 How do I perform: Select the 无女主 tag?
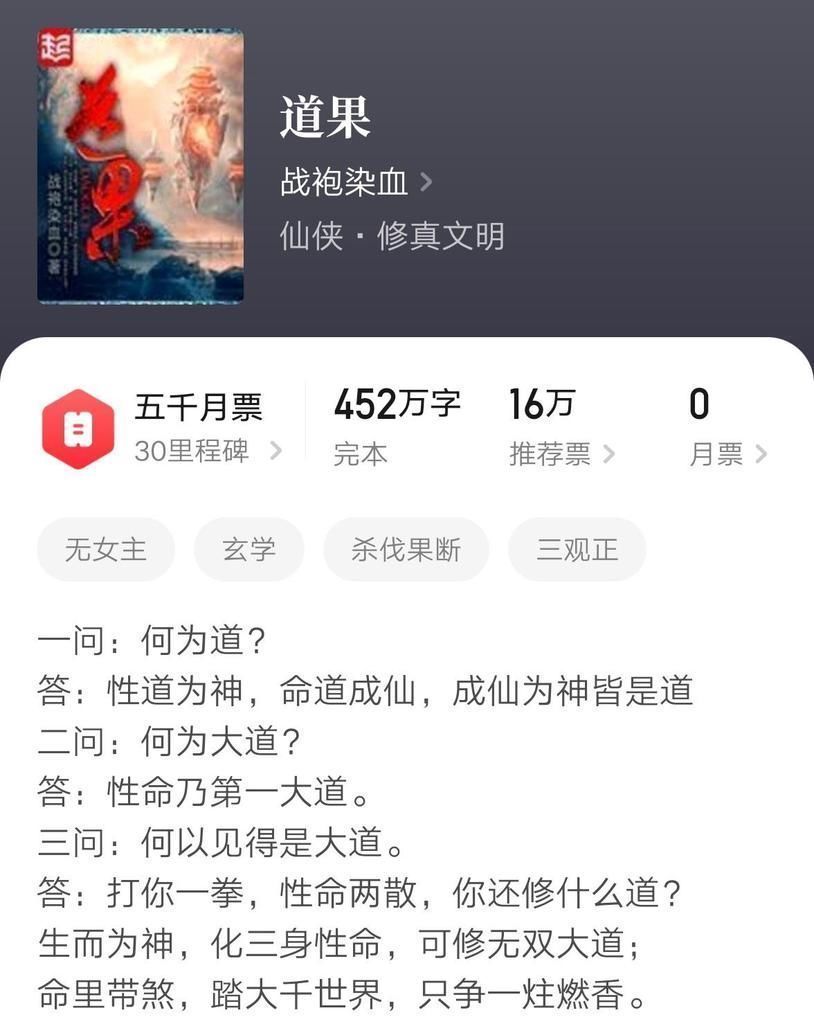pyautogui.click(x=105, y=549)
